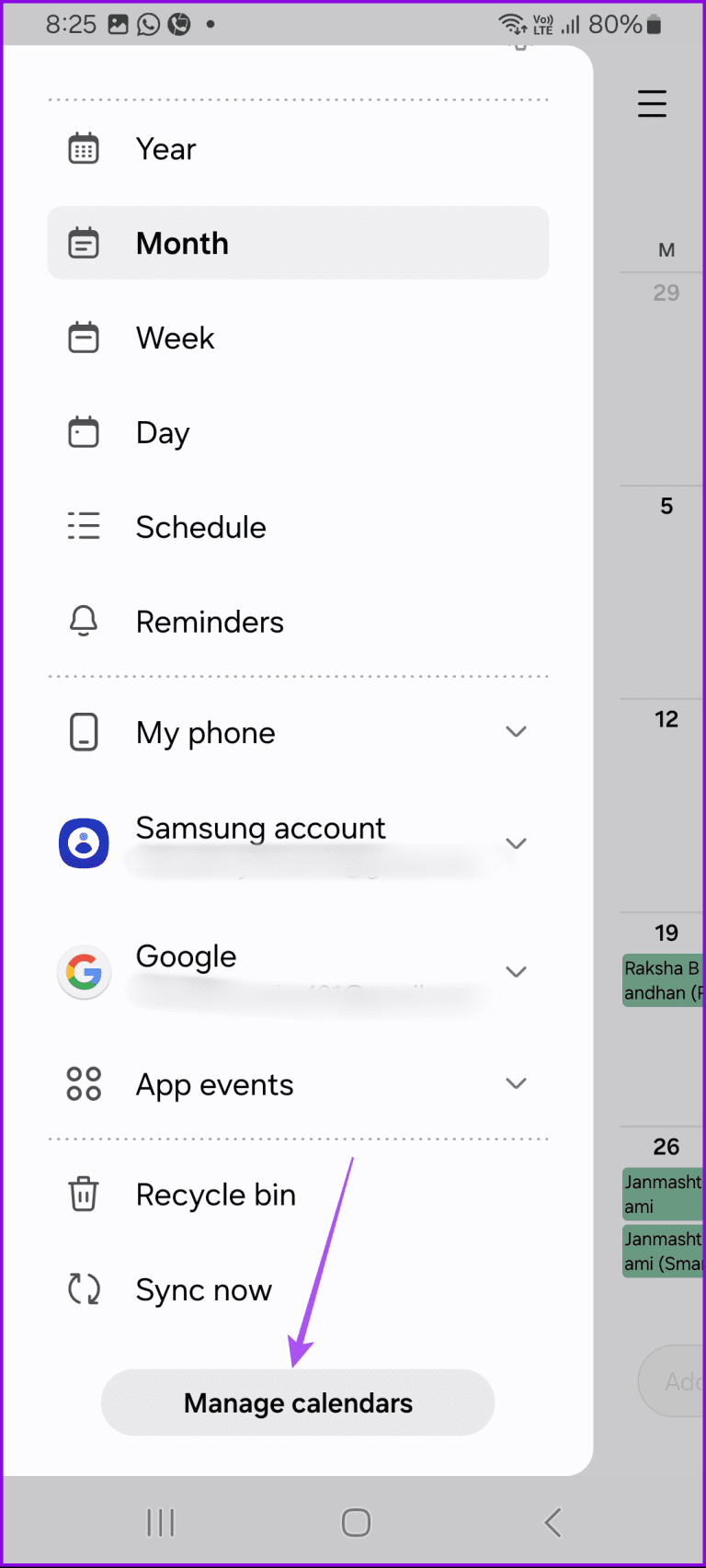706x1568 pixels.
Task: Tap Sync now to refresh calendars
Action: point(203,1289)
